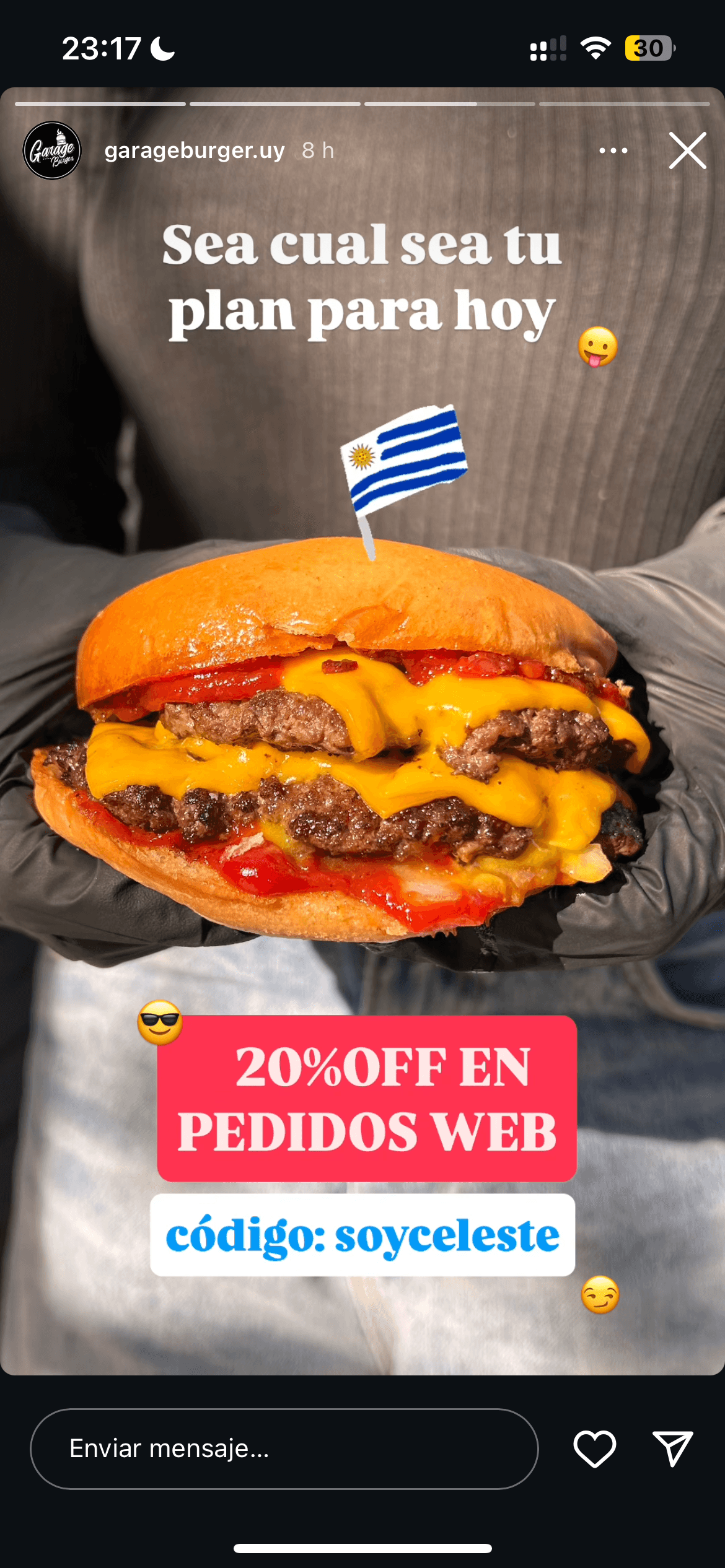Screen dimensions: 725x1568
Task: Open the garageburger.uy profile picture
Action: [x=52, y=150]
